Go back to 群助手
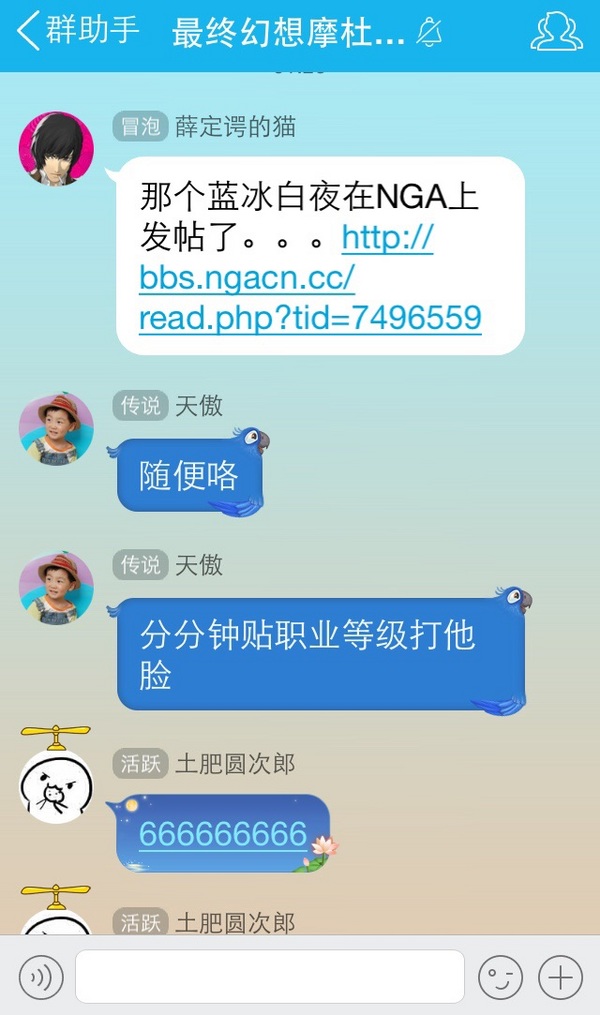The width and height of the screenshot is (600, 1015). point(78,31)
